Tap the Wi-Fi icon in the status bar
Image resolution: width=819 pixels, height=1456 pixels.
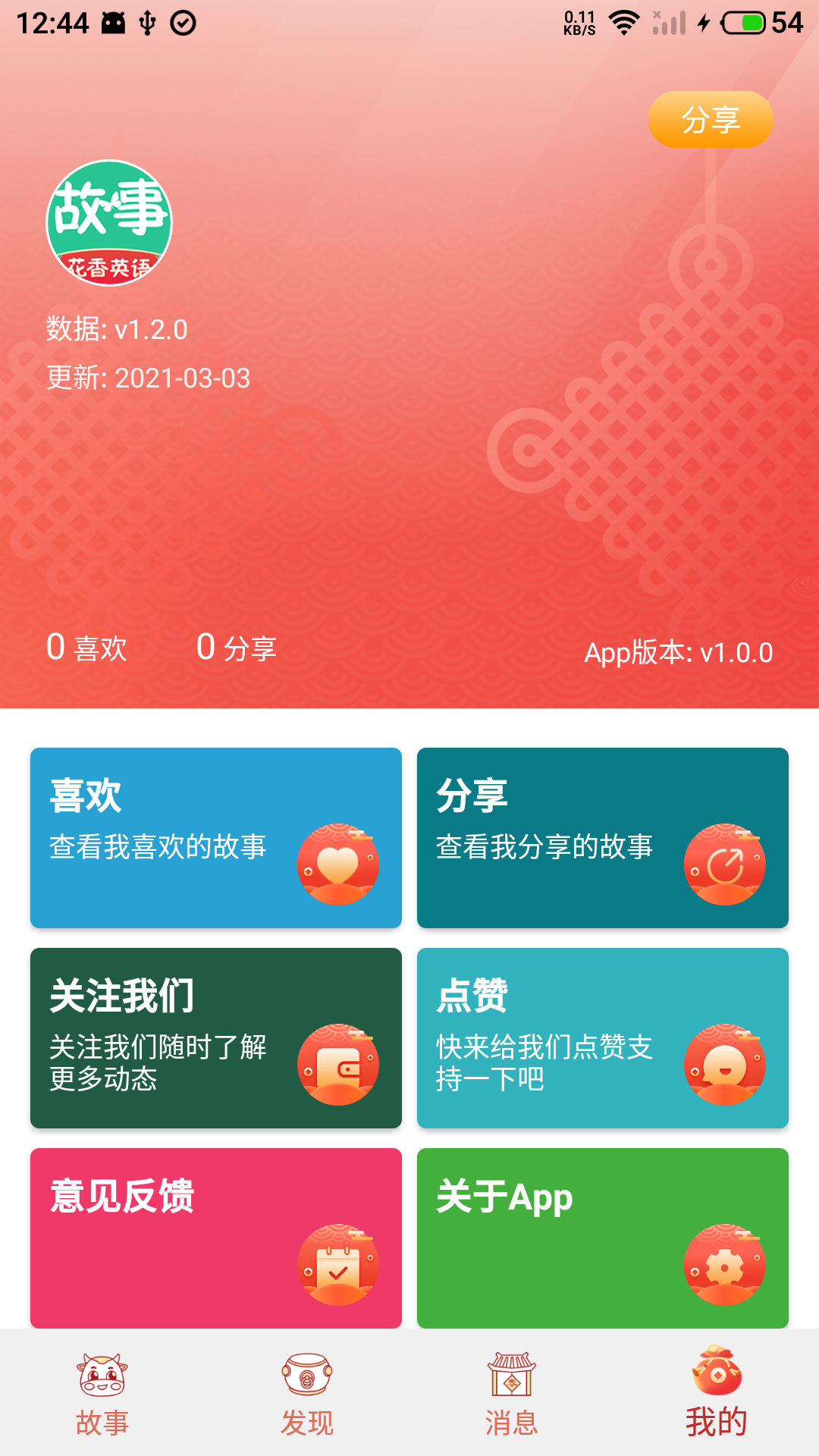point(623,23)
